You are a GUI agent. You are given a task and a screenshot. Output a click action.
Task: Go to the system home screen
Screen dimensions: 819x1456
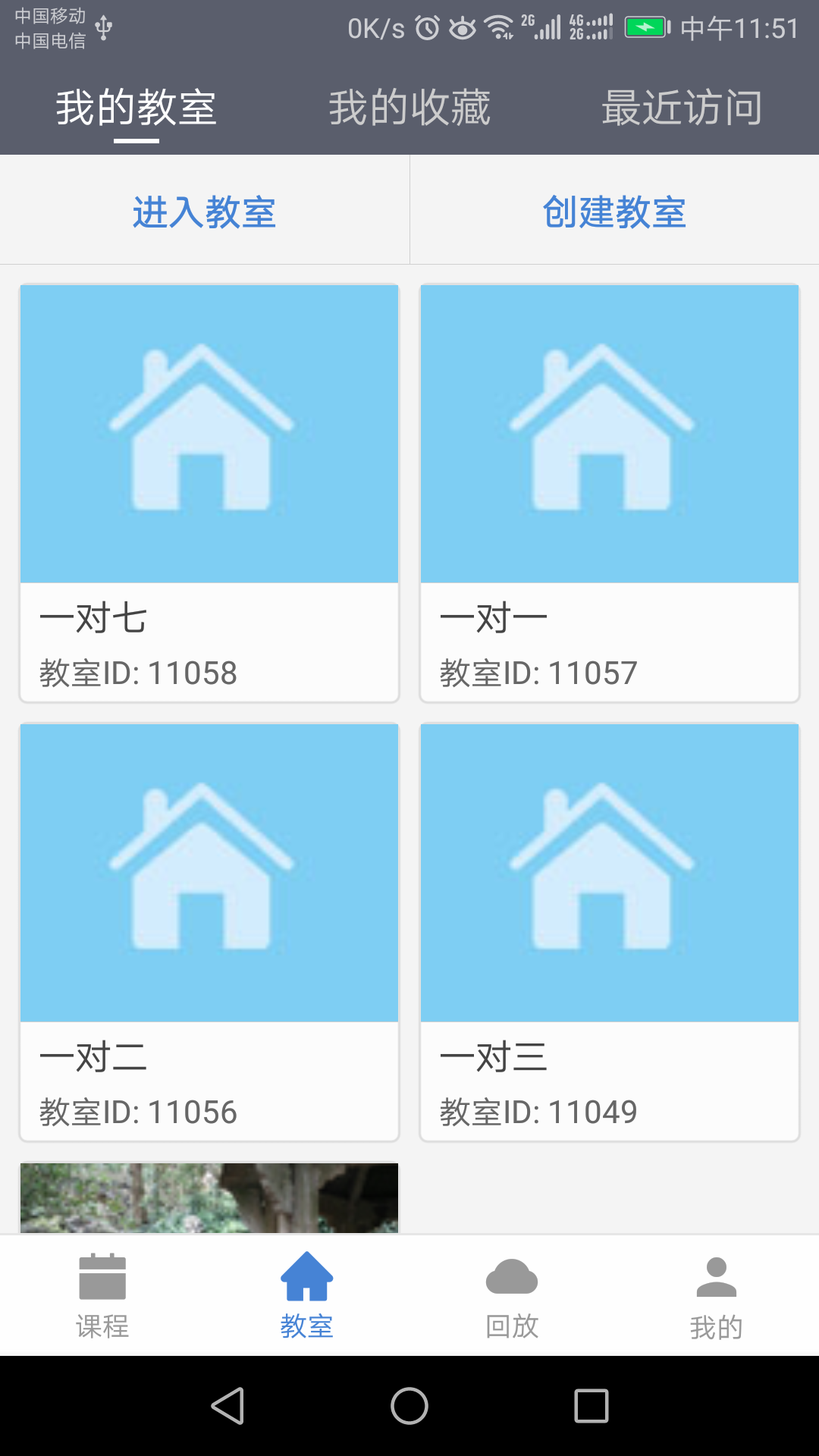[409, 1406]
